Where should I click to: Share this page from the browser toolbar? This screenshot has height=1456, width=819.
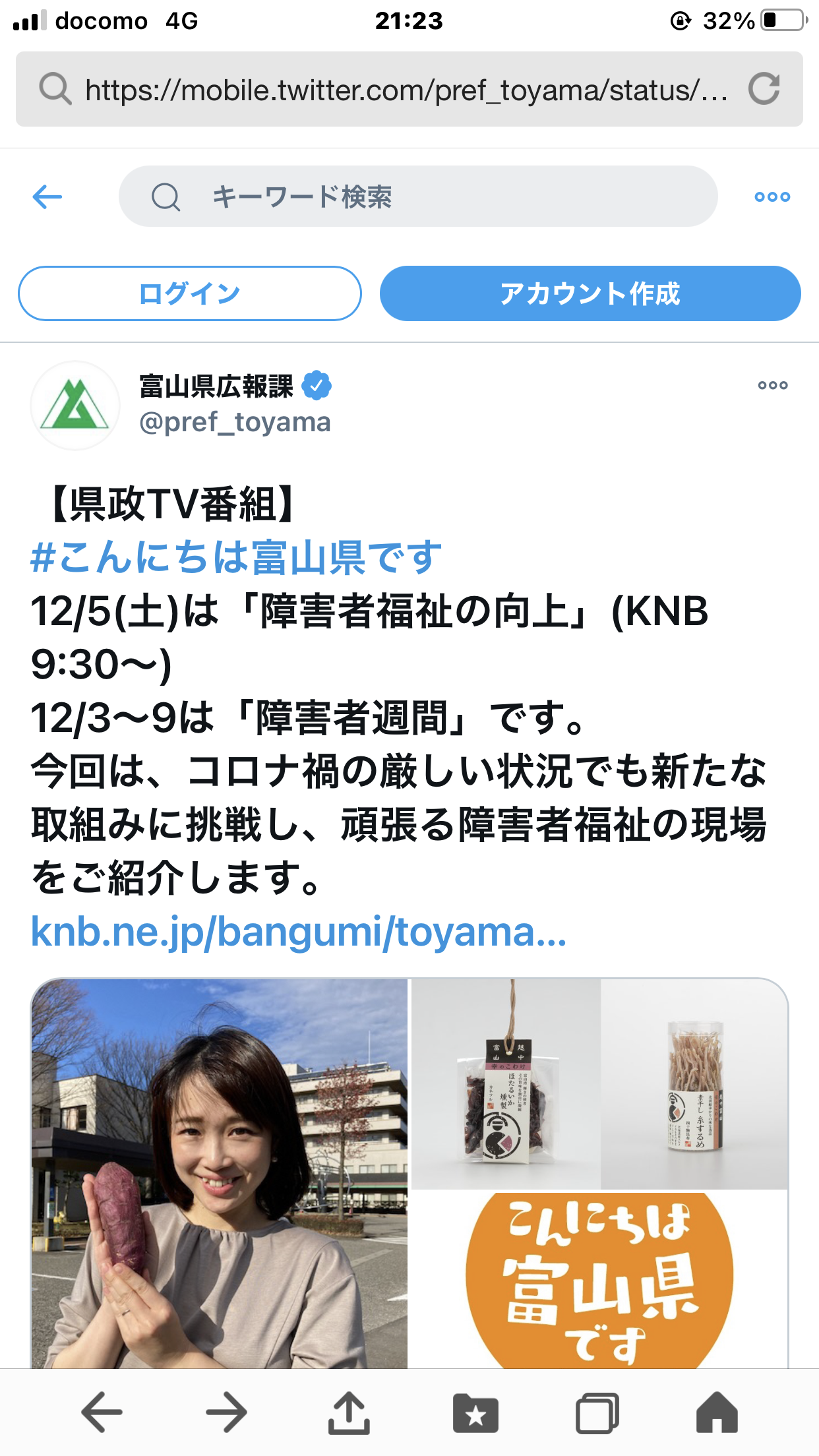349,1412
